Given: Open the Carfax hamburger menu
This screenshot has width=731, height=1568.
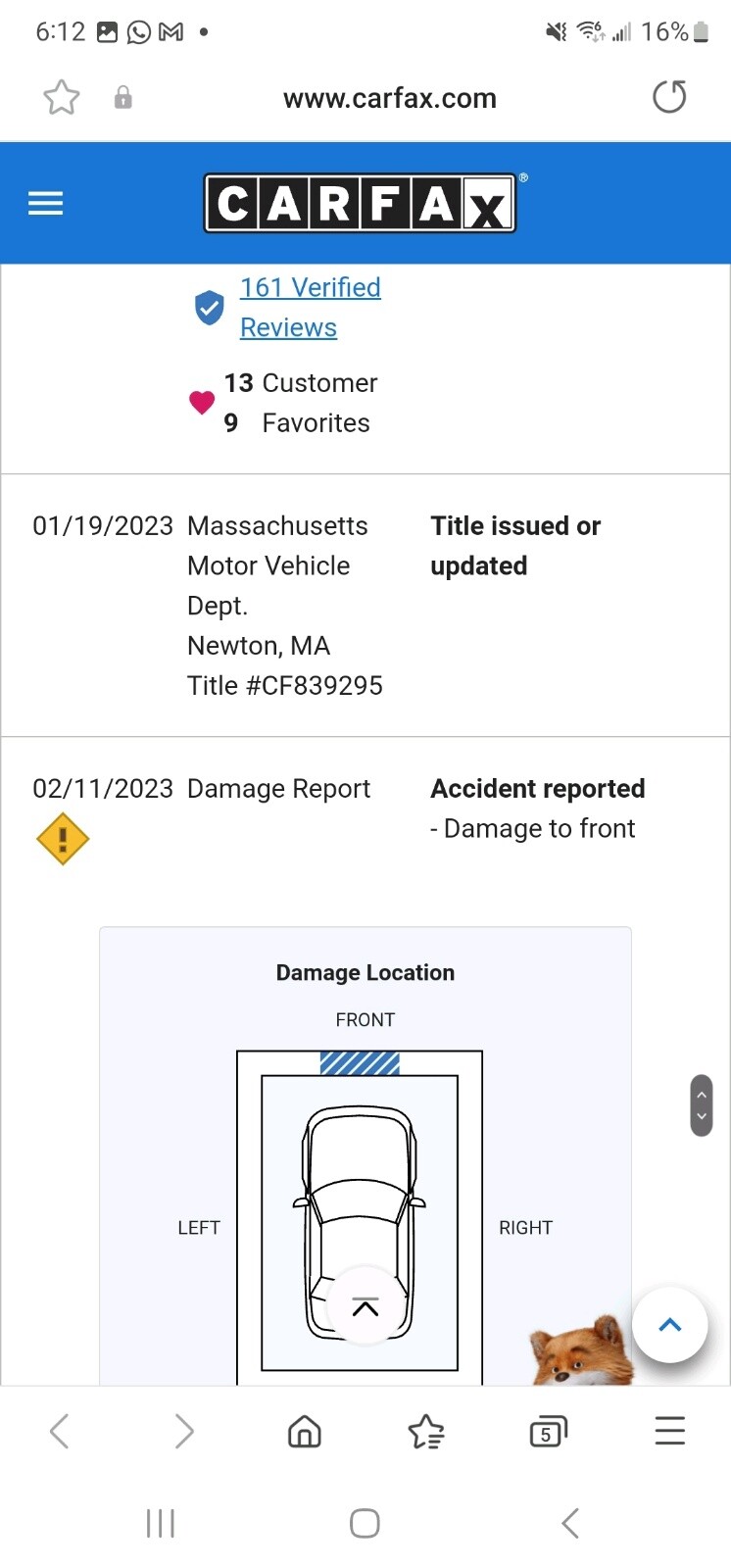Looking at the screenshot, I should coord(45,203).
